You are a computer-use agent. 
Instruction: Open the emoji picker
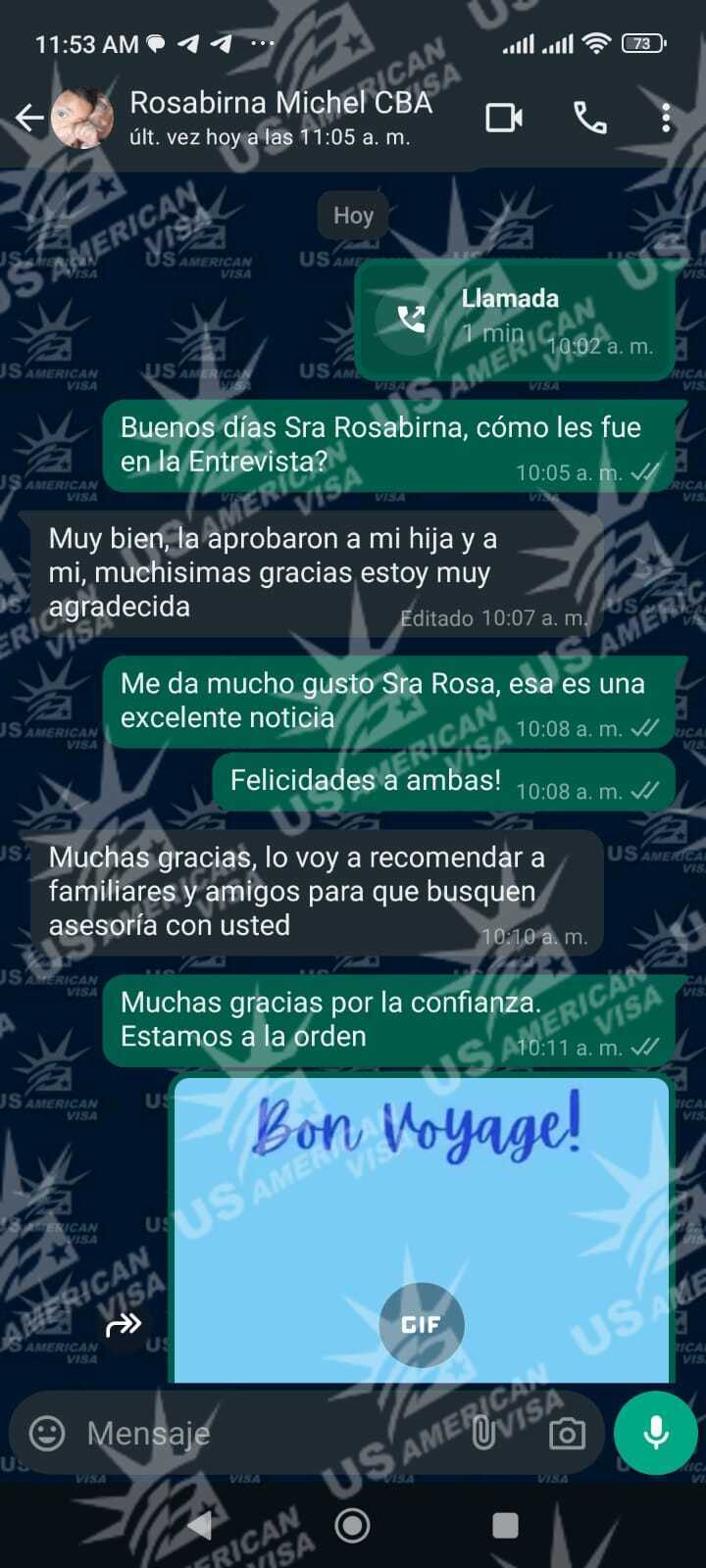click(47, 1433)
